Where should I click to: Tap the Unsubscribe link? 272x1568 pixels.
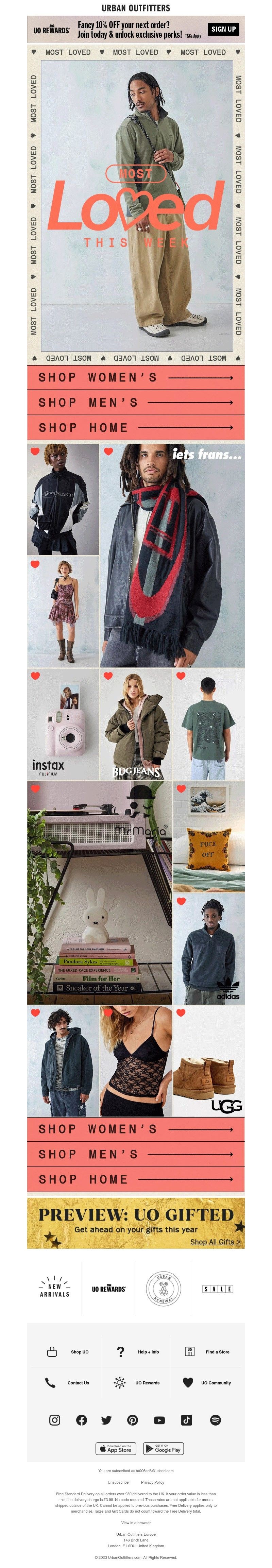(x=118, y=1482)
